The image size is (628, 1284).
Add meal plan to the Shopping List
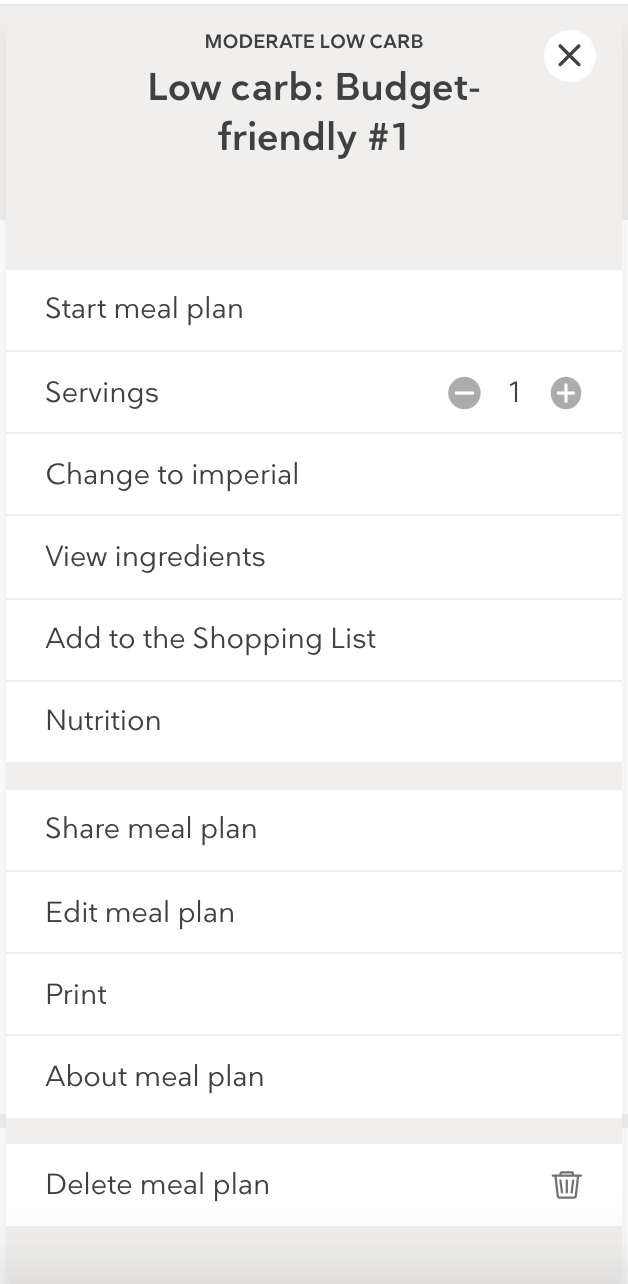coord(314,639)
